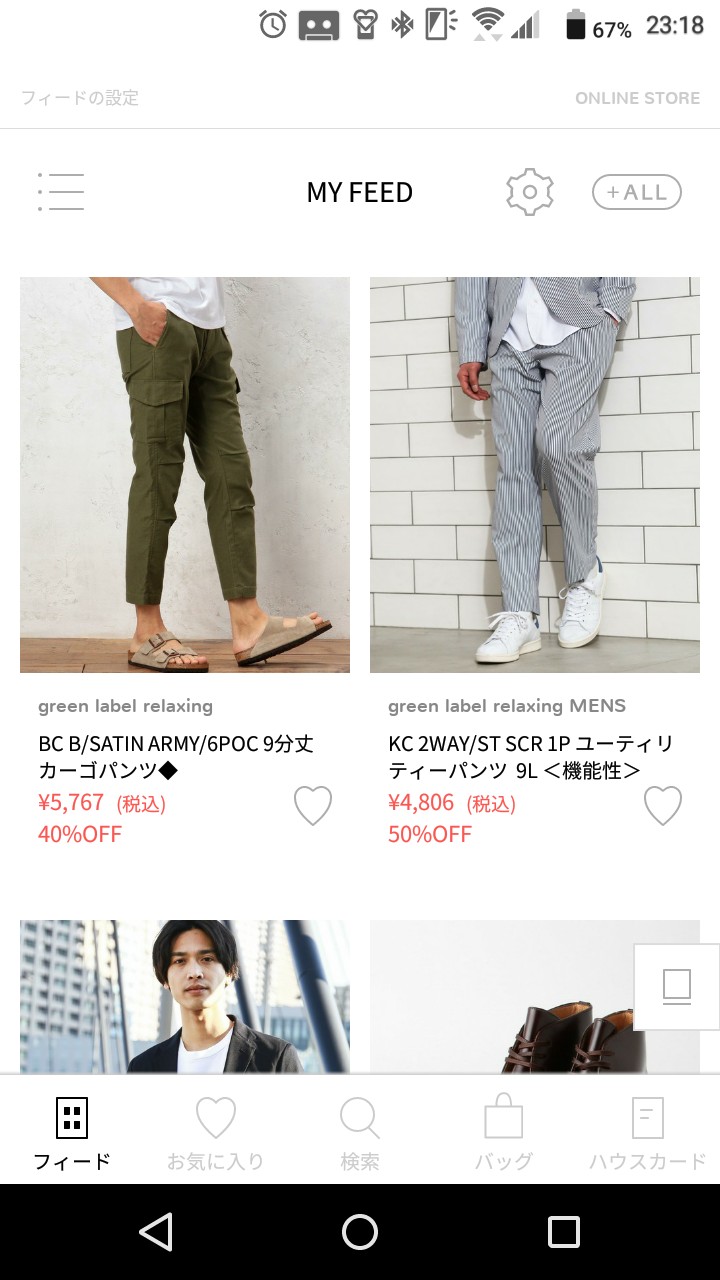The width and height of the screenshot is (720, 1280).
Task: View the striped utility pants product
Action: [x=535, y=475]
